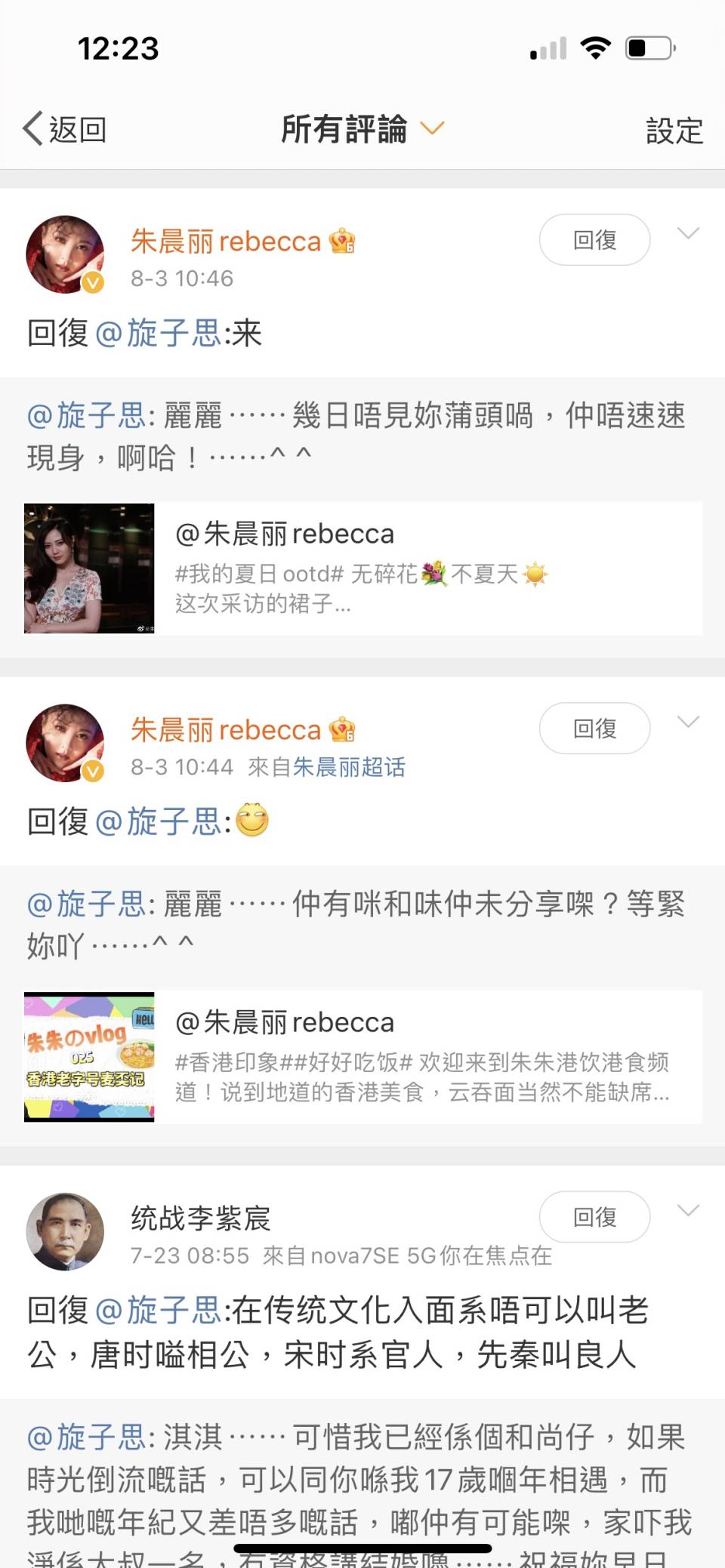Open 朱晨丽rebecca avatar on 10:46 comment
The height and width of the screenshot is (1568, 725).
click(65, 254)
